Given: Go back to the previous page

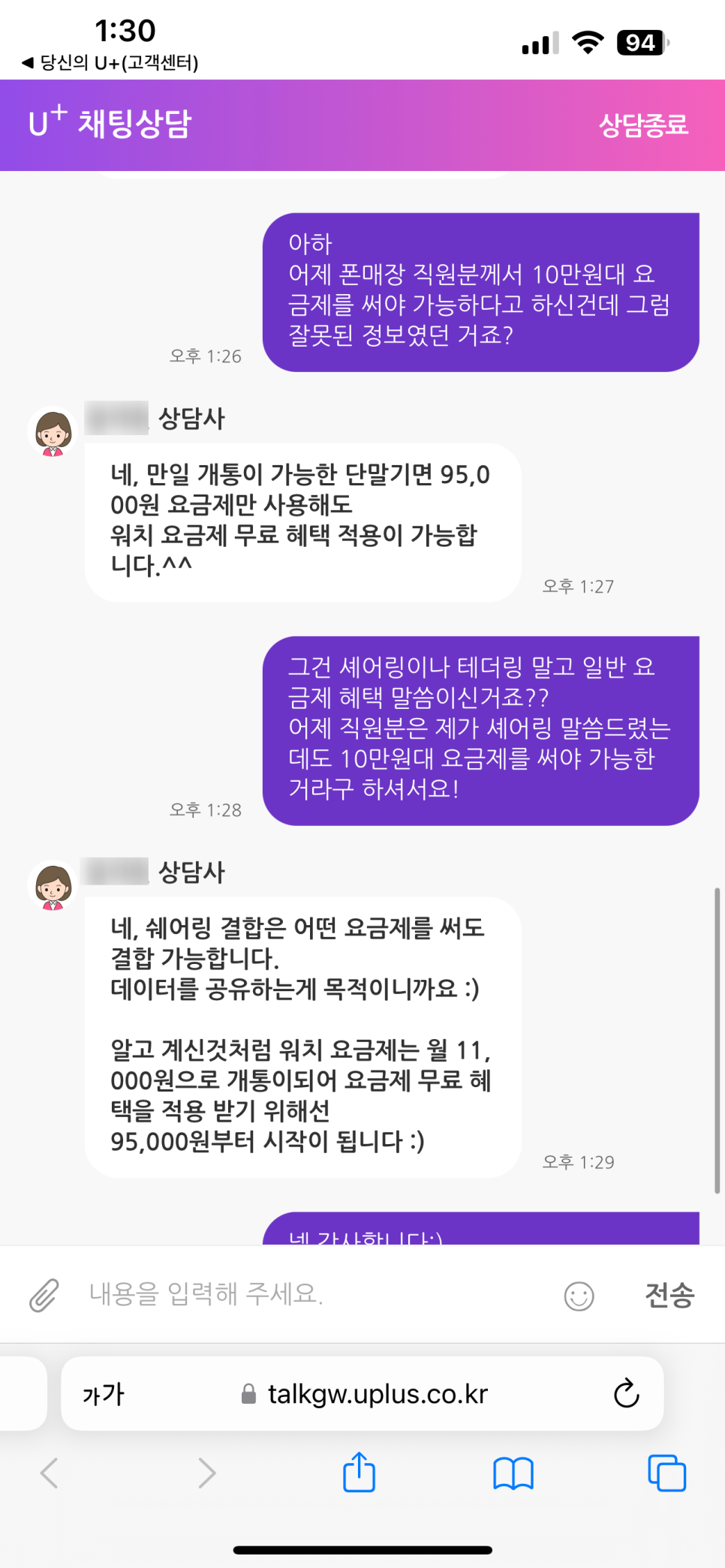Looking at the screenshot, I should coord(50,1473).
